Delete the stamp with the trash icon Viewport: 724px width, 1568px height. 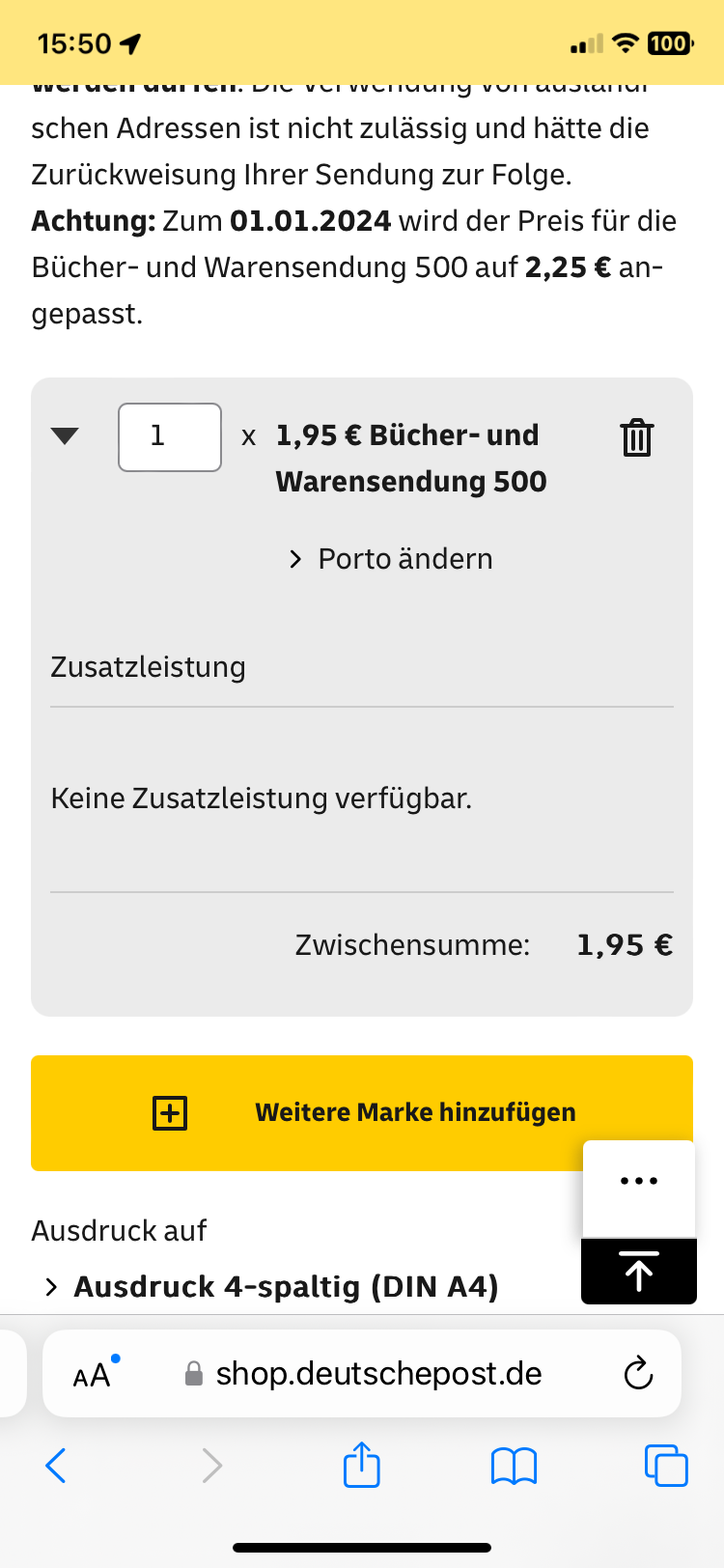[637, 437]
